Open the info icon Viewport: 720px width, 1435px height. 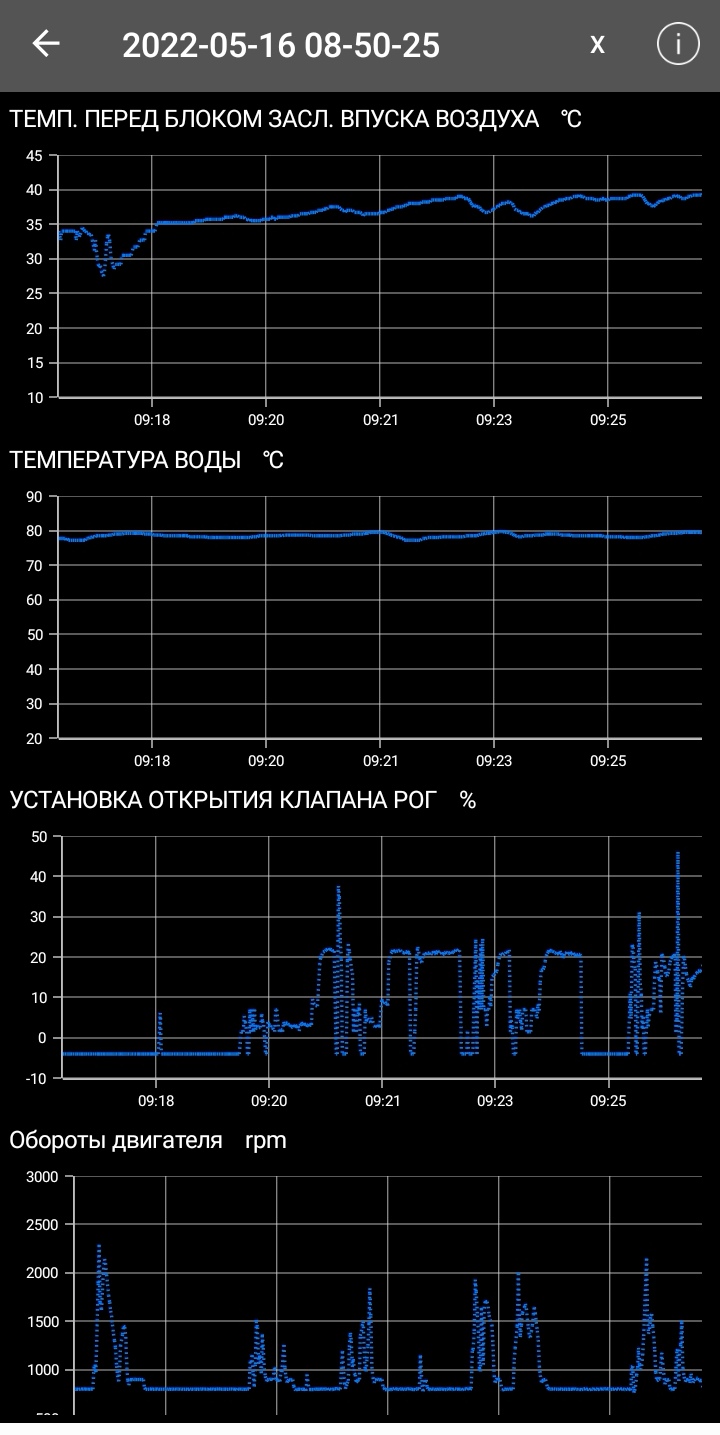[x=678, y=44]
